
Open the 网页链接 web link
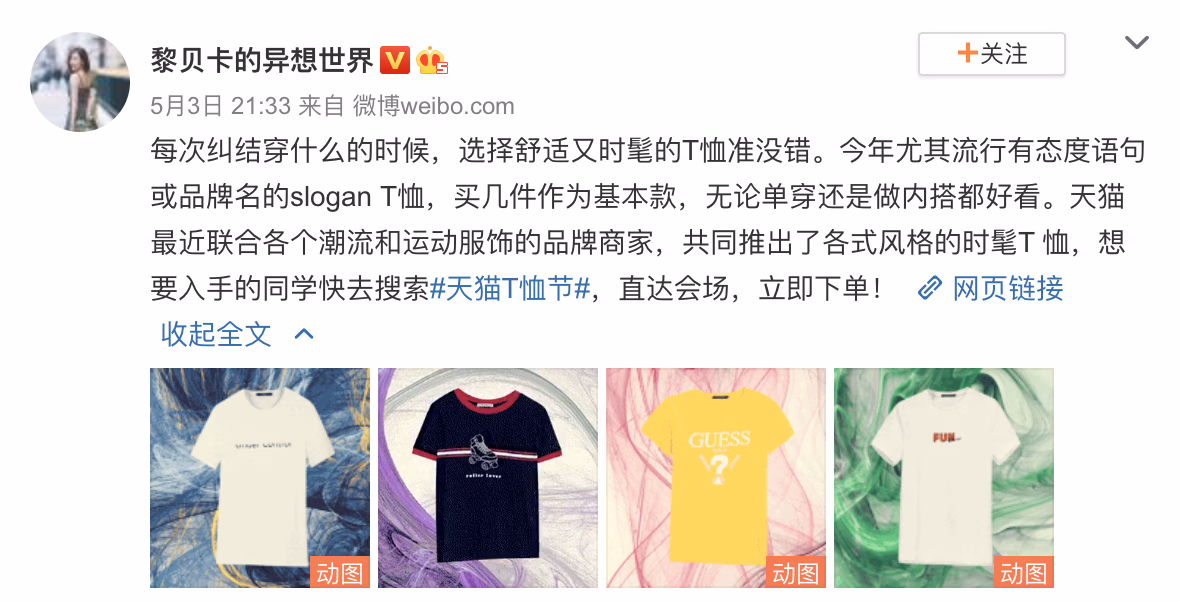pyautogui.click(x=990, y=290)
